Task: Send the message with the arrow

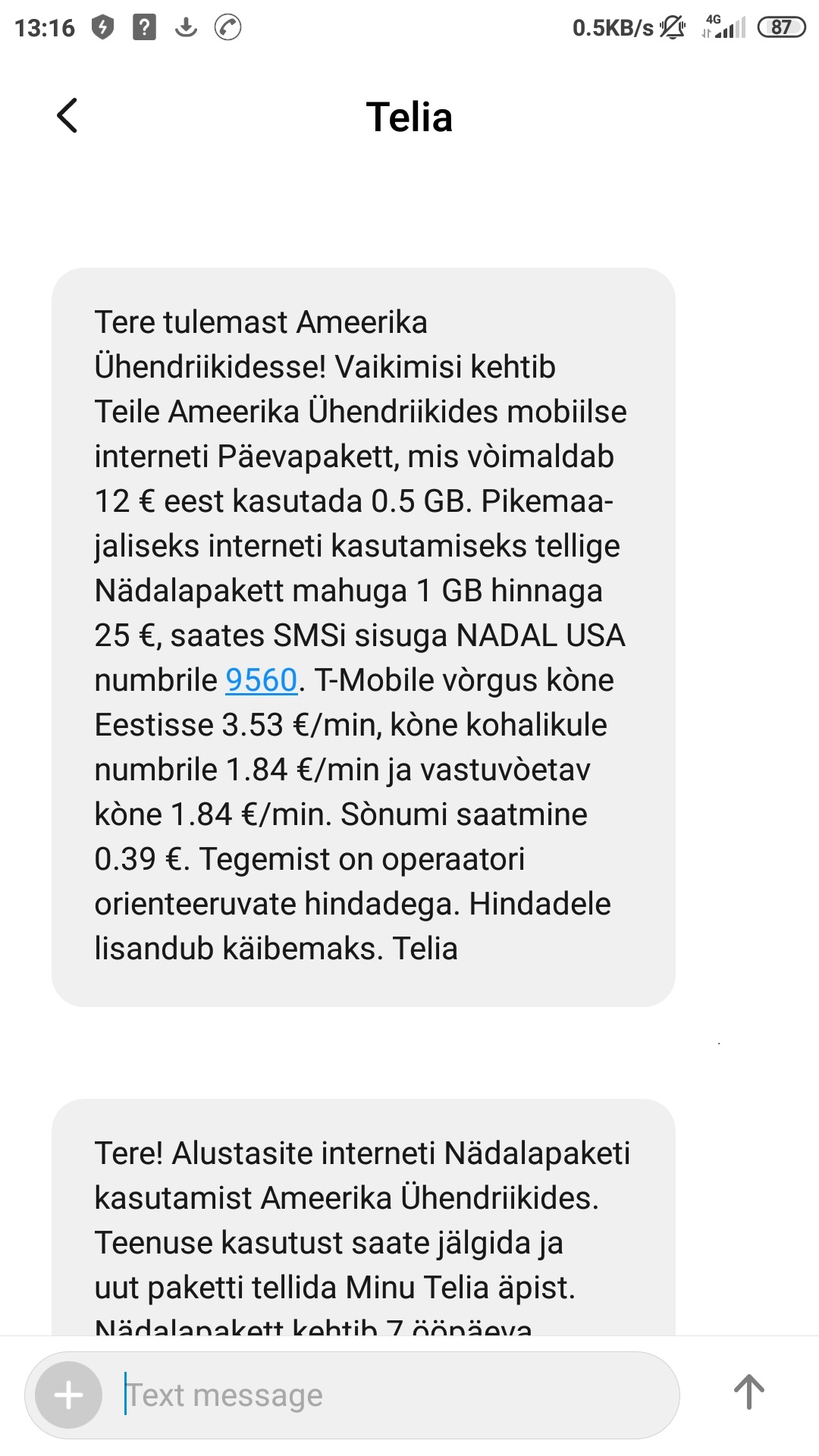Action: point(748,1392)
